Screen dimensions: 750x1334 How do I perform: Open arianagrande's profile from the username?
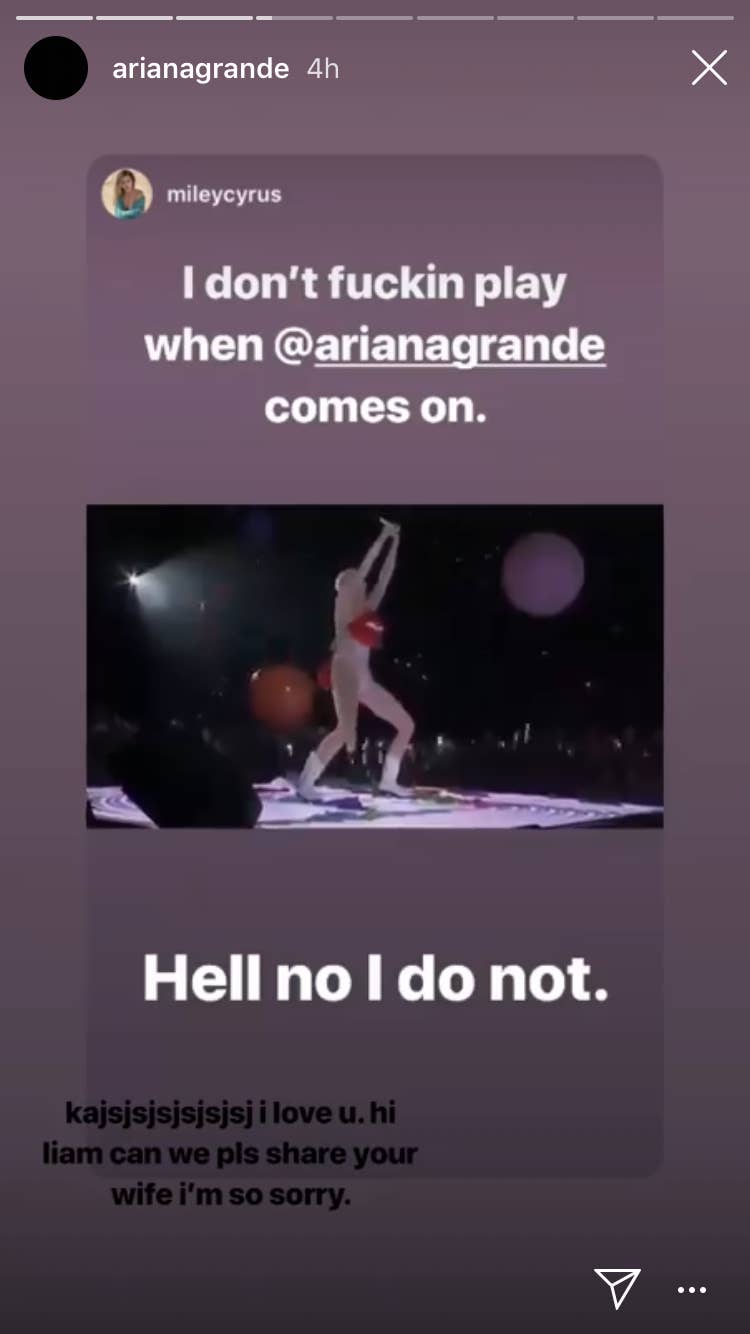[x=201, y=68]
